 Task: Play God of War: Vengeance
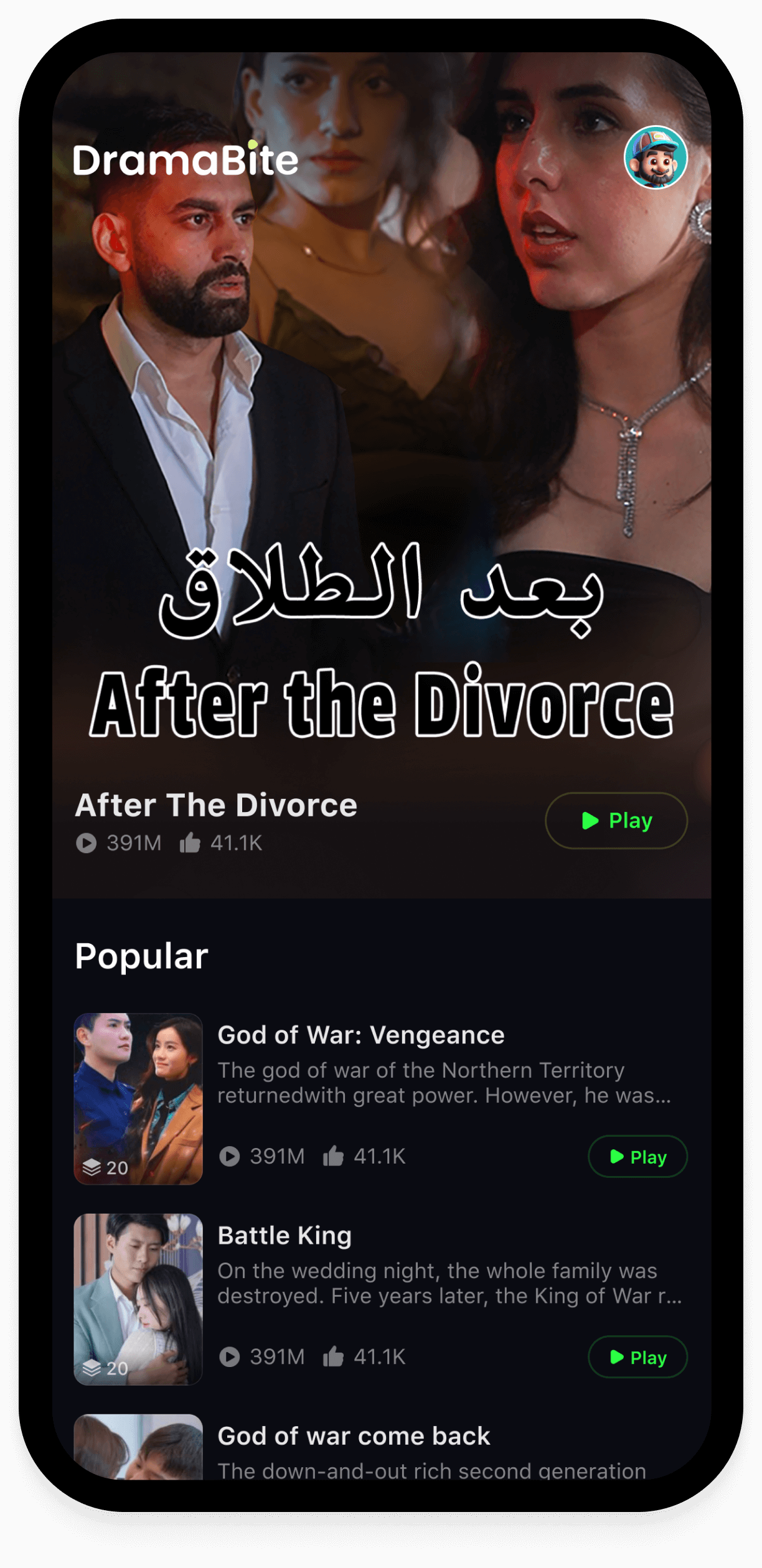[637, 1157]
